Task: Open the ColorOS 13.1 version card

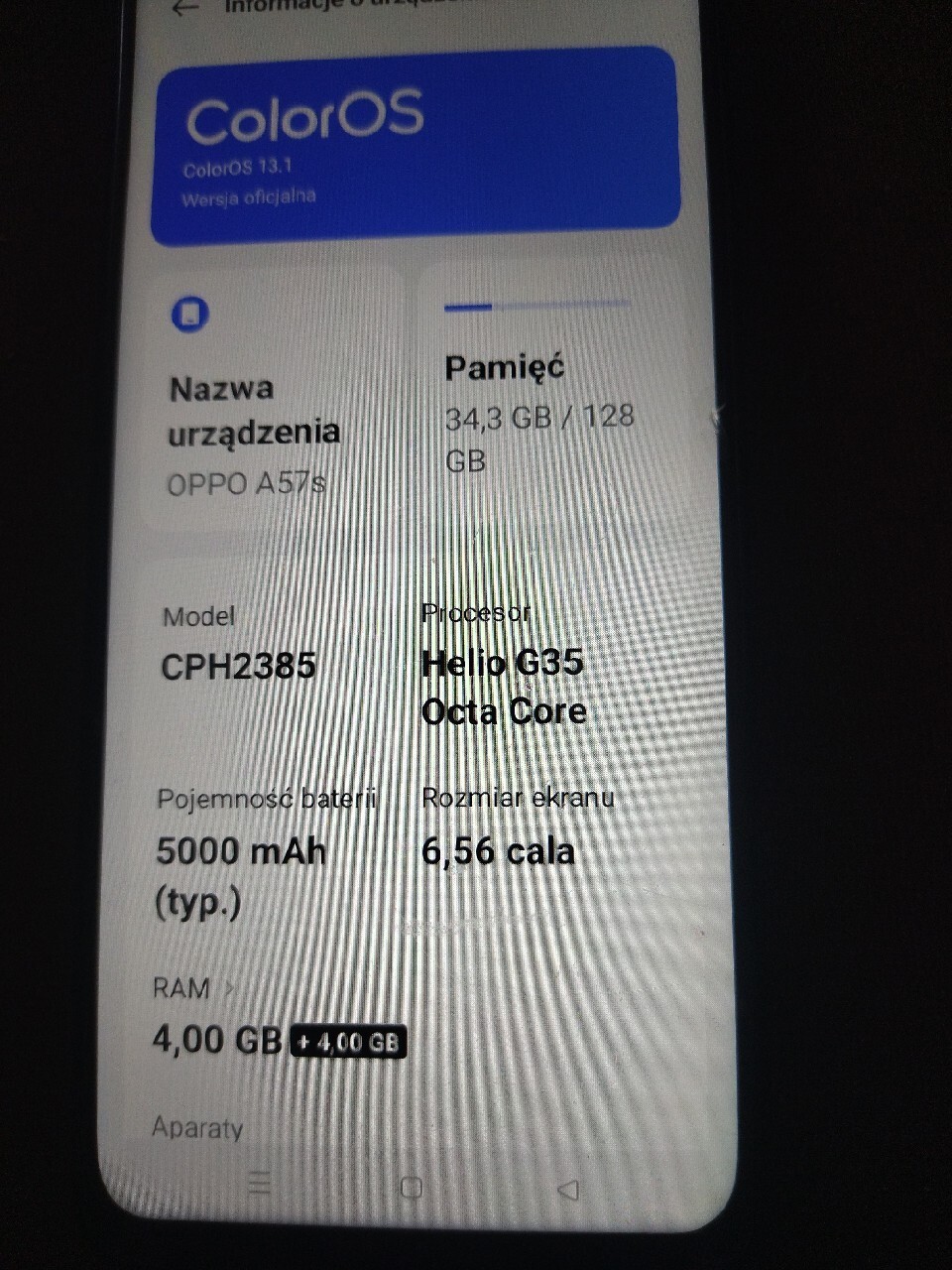Action: [415, 147]
